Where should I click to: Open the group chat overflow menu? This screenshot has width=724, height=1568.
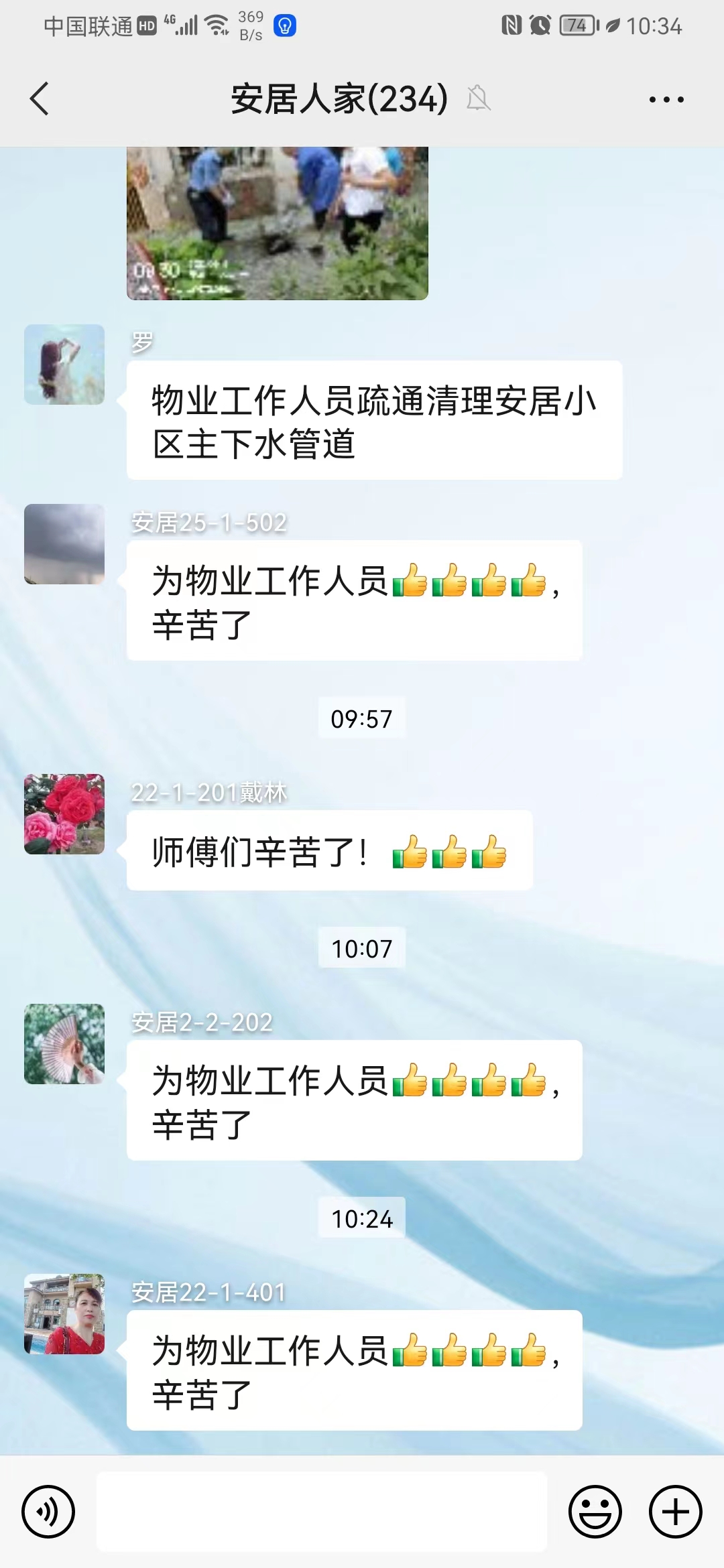[x=666, y=100]
